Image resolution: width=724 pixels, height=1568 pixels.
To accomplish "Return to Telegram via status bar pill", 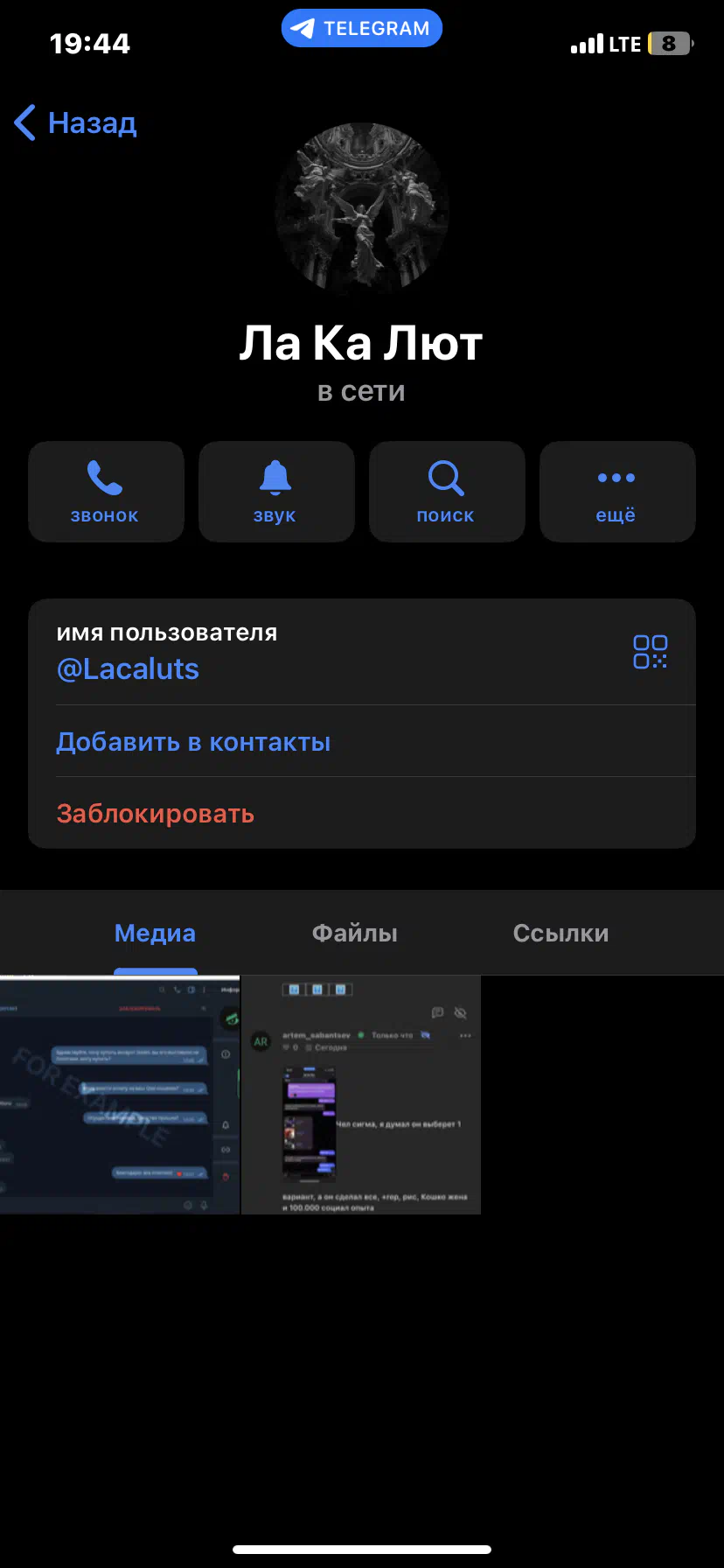I will pos(362,28).
